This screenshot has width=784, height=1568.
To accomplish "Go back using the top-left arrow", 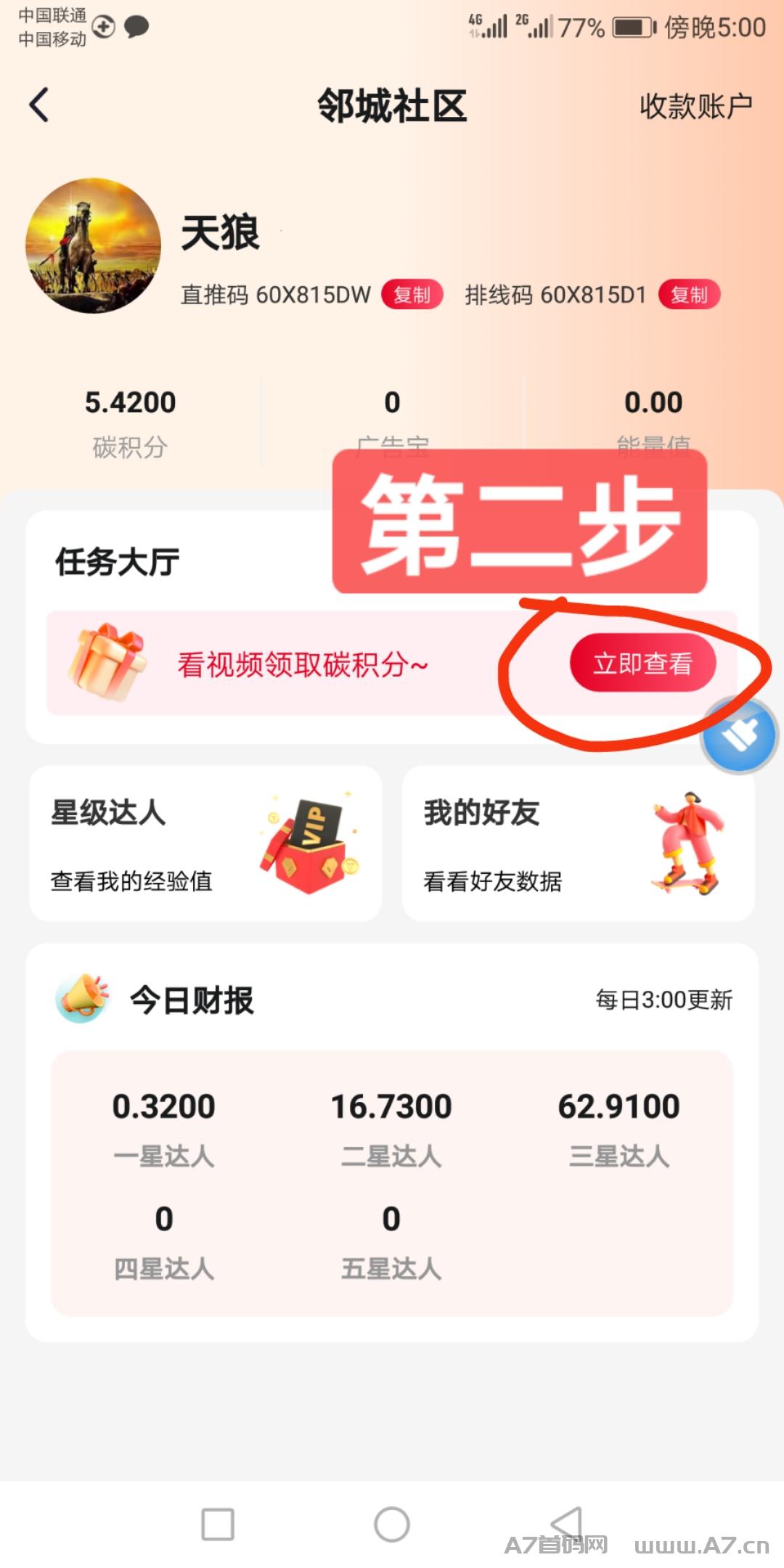I will pyautogui.click(x=39, y=105).
